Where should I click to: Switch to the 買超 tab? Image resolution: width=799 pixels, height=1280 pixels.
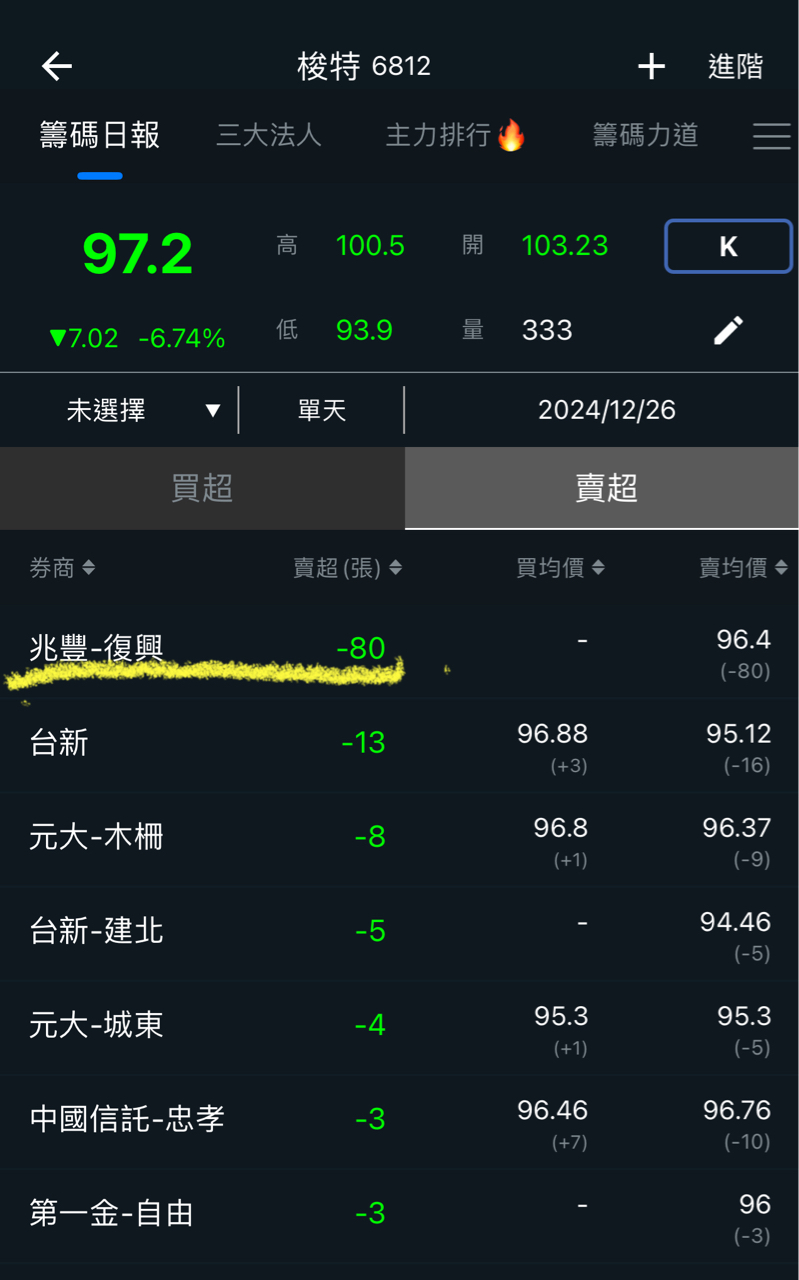tap(202, 488)
